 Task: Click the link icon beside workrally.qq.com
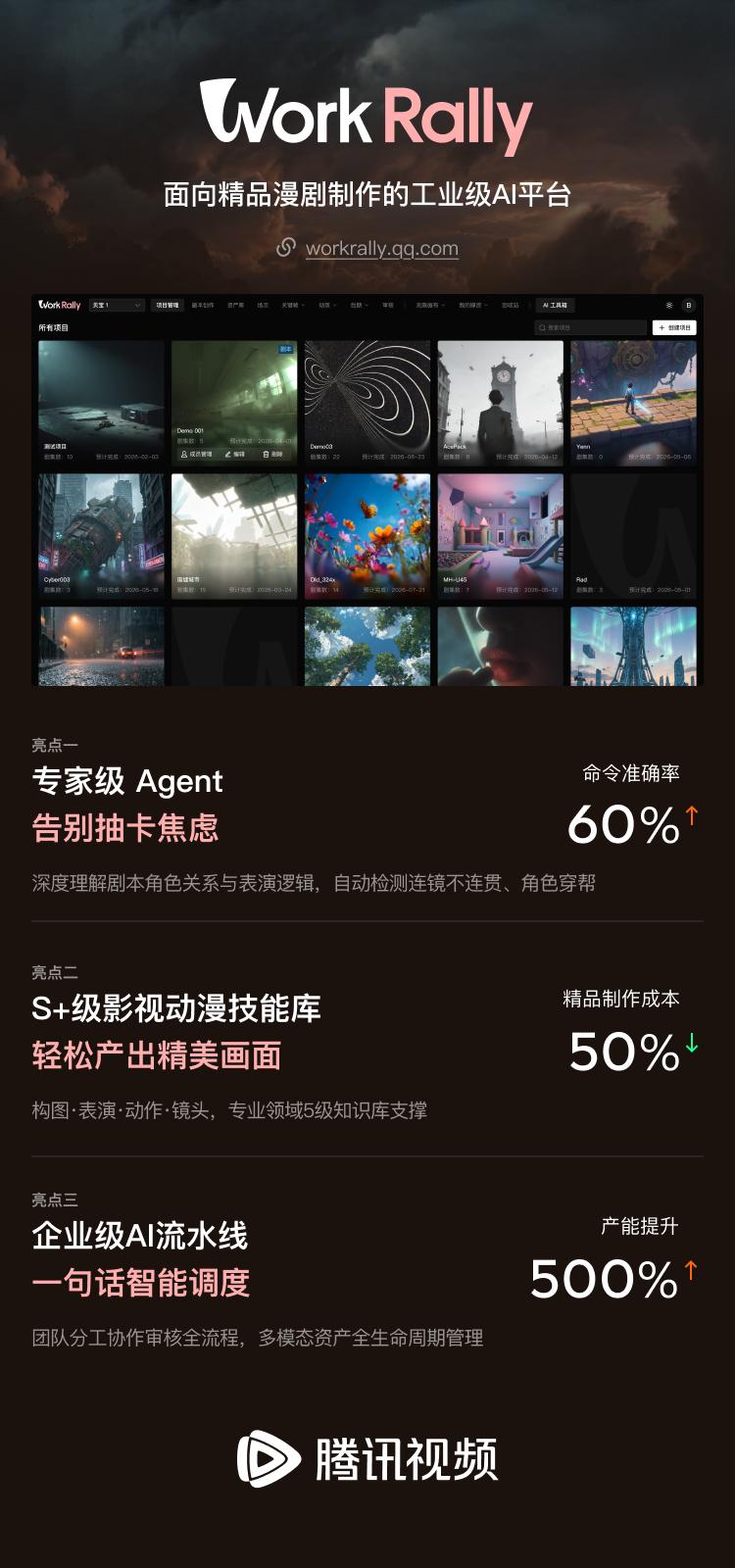[285, 249]
